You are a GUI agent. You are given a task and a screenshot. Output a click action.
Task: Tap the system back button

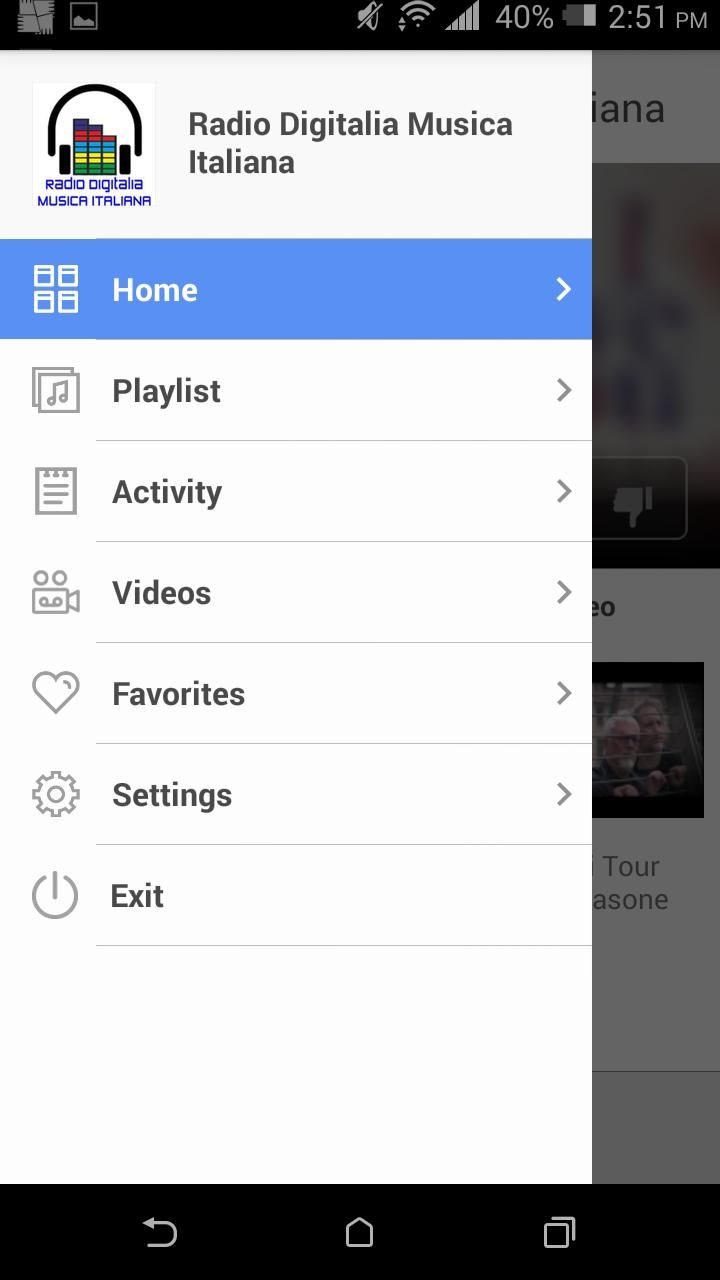[x=160, y=1232]
